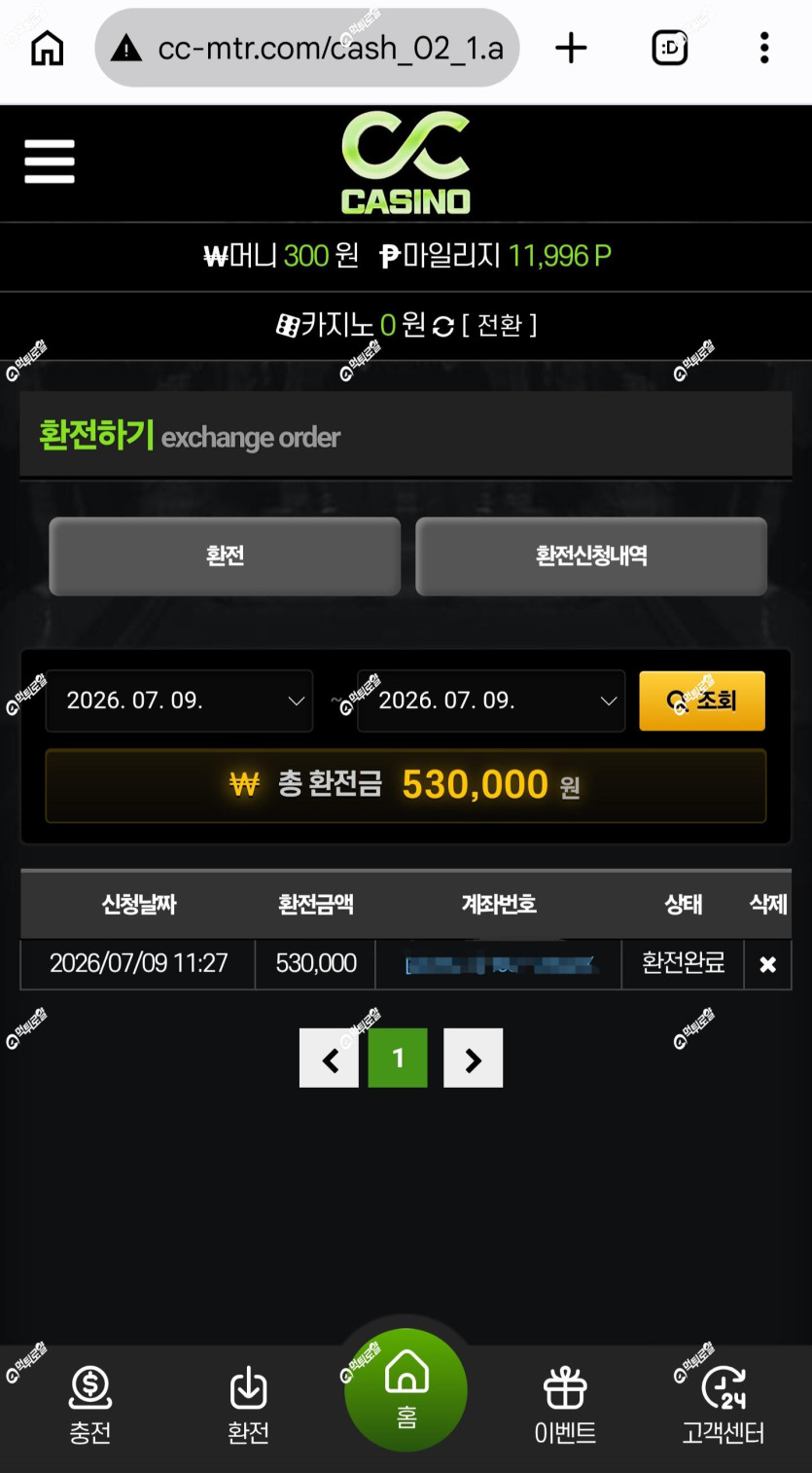Refresh the casino balance icon
Viewport: 812px width, 1473px height.
click(x=443, y=326)
